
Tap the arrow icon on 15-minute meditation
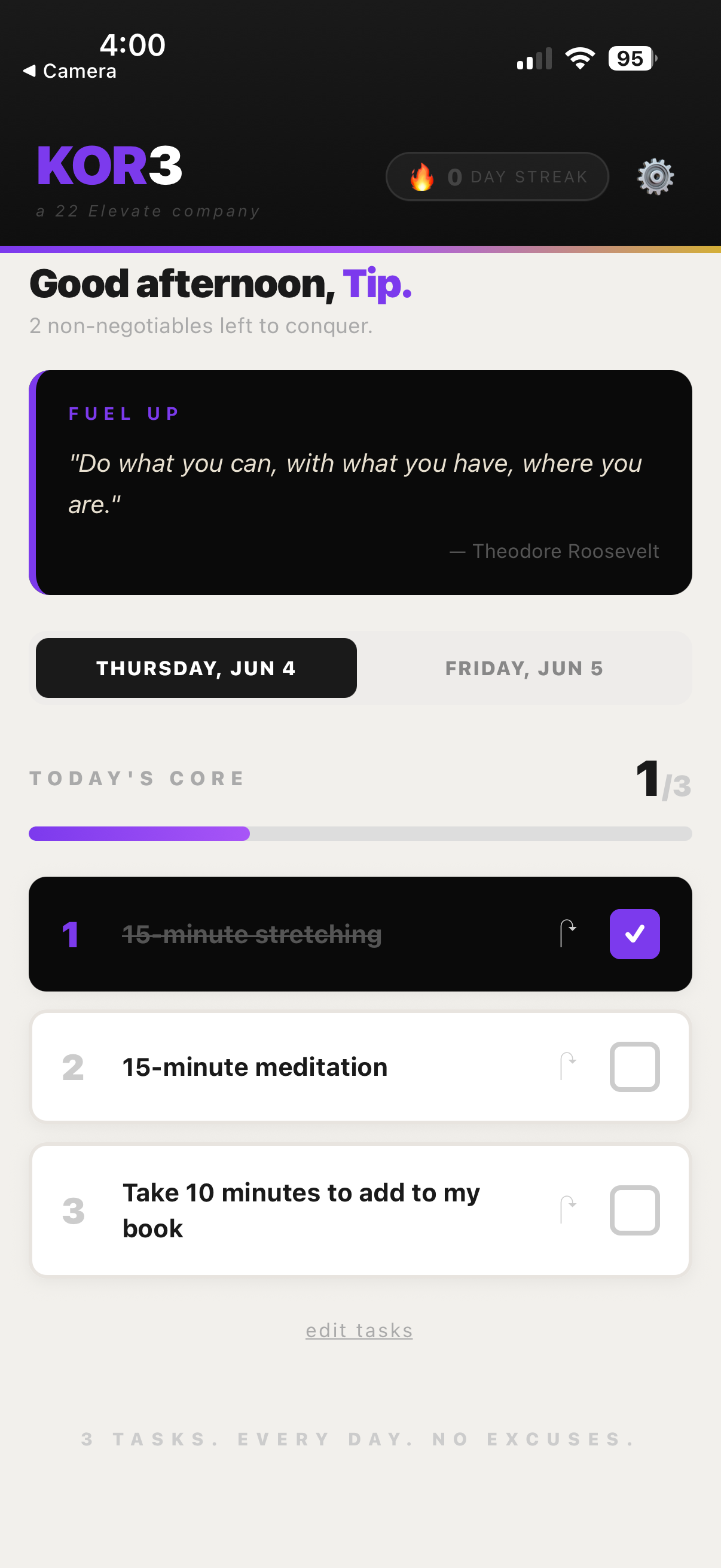568,1066
